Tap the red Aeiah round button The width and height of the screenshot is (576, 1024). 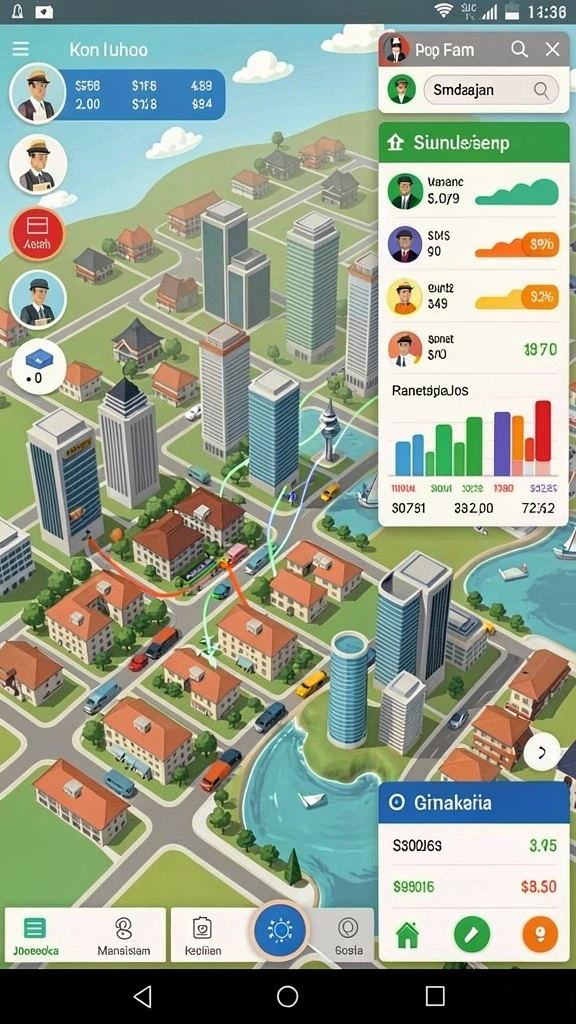[38, 234]
